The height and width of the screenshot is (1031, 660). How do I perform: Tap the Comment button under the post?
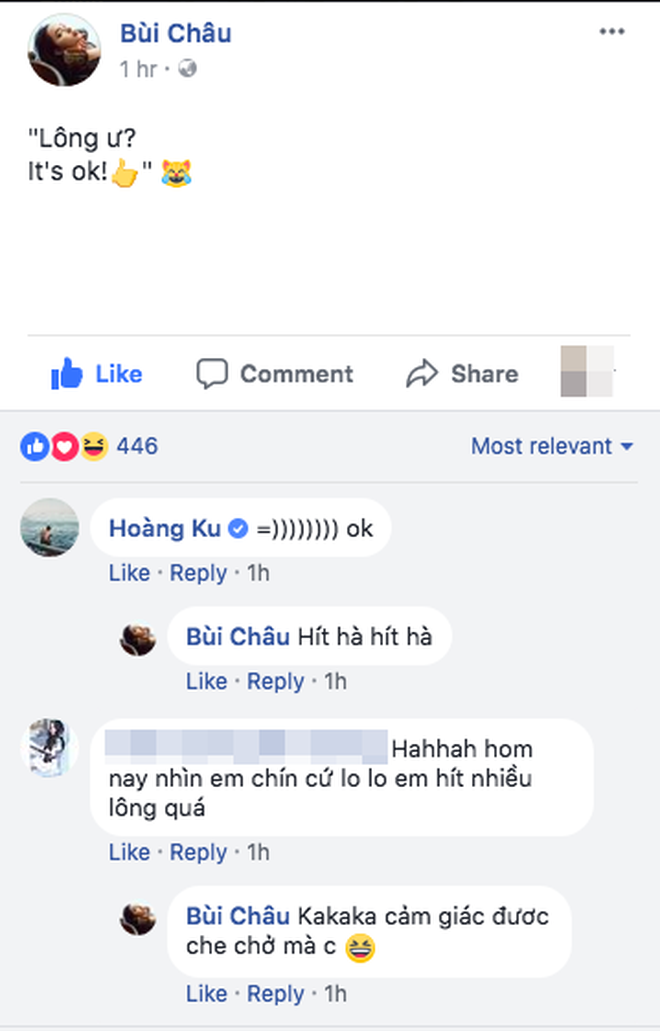(x=275, y=373)
